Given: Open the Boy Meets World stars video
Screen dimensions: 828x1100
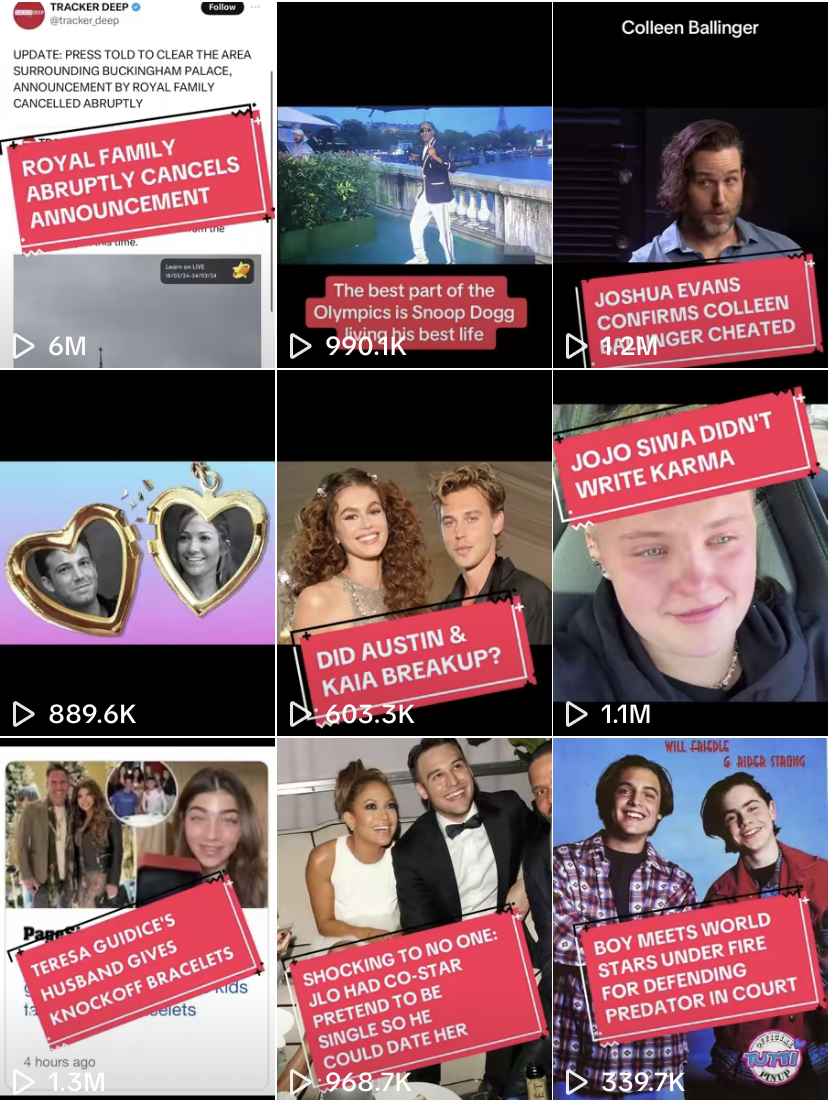Looking at the screenshot, I should [690, 918].
